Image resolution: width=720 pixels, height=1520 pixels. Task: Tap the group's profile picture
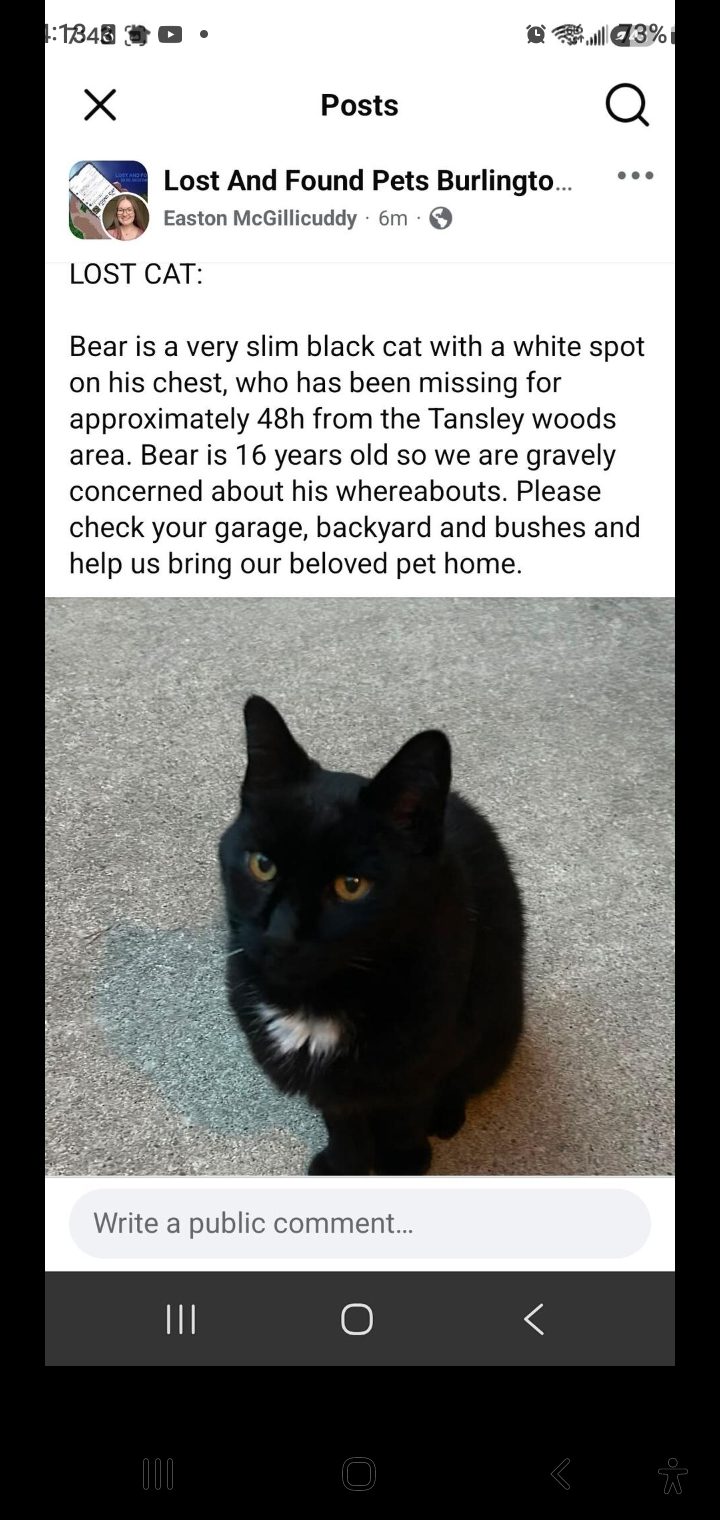tap(108, 199)
